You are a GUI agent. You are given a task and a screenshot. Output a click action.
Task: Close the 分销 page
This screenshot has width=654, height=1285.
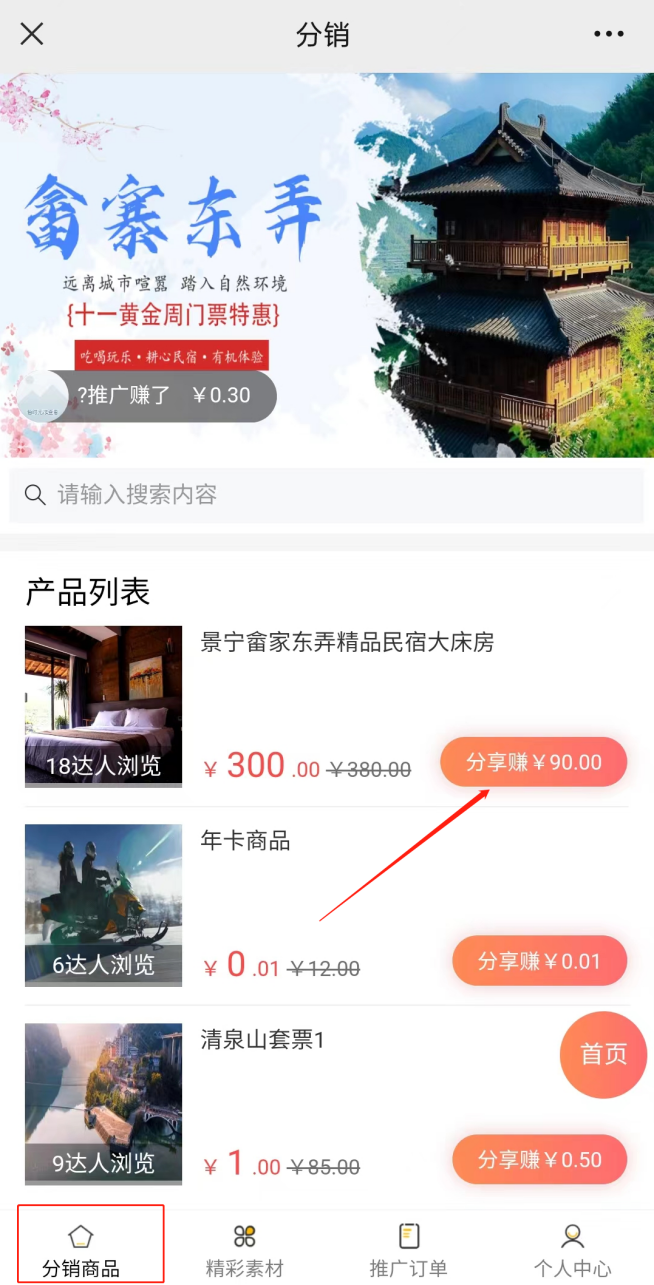tap(32, 34)
